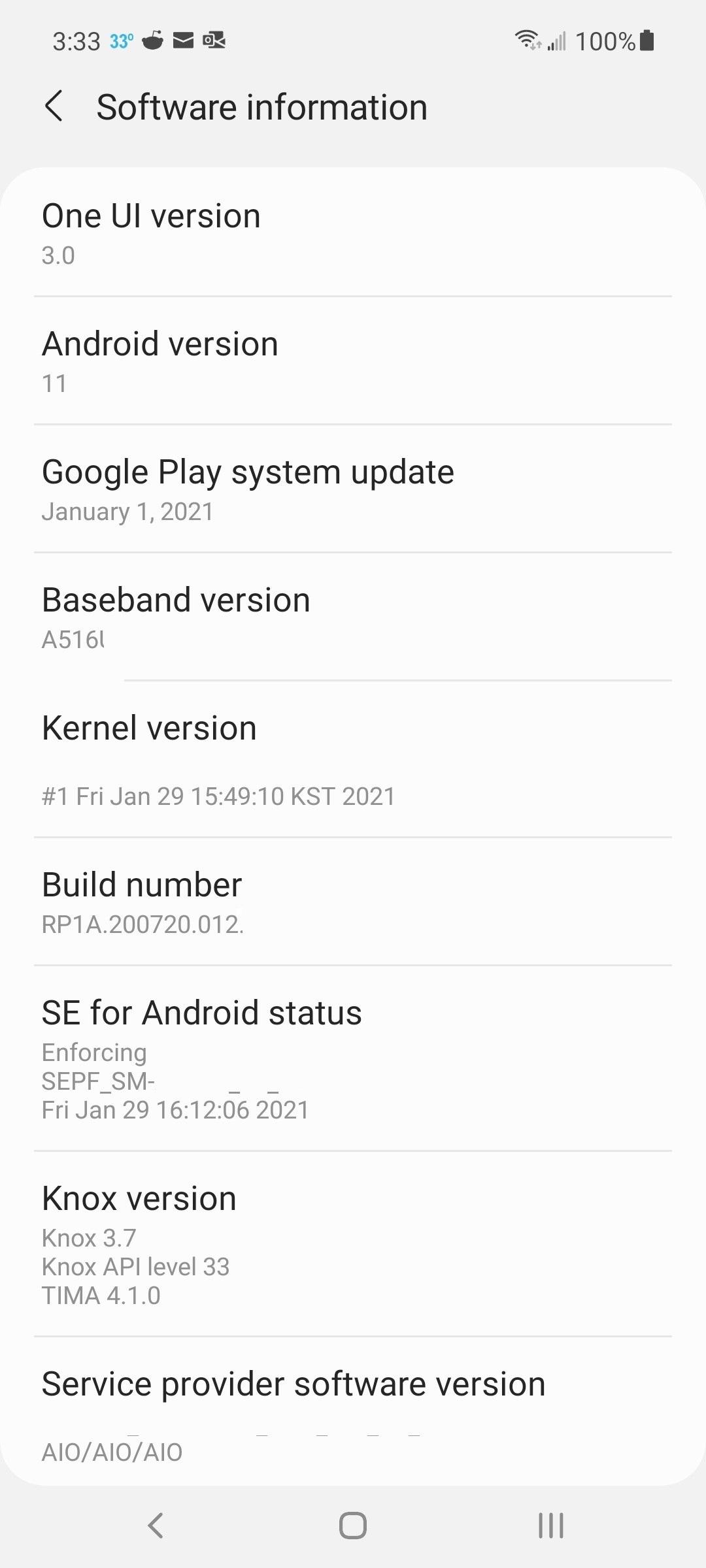
Task: Open the One UI version entry
Action: [x=353, y=232]
